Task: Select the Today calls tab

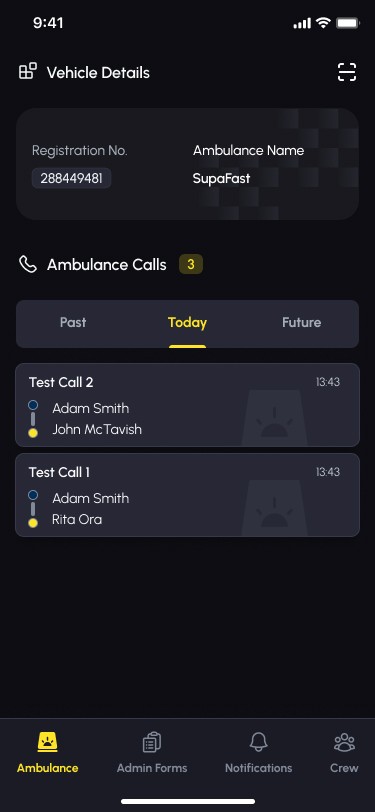Action: pyautogui.click(x=188, y=323)
